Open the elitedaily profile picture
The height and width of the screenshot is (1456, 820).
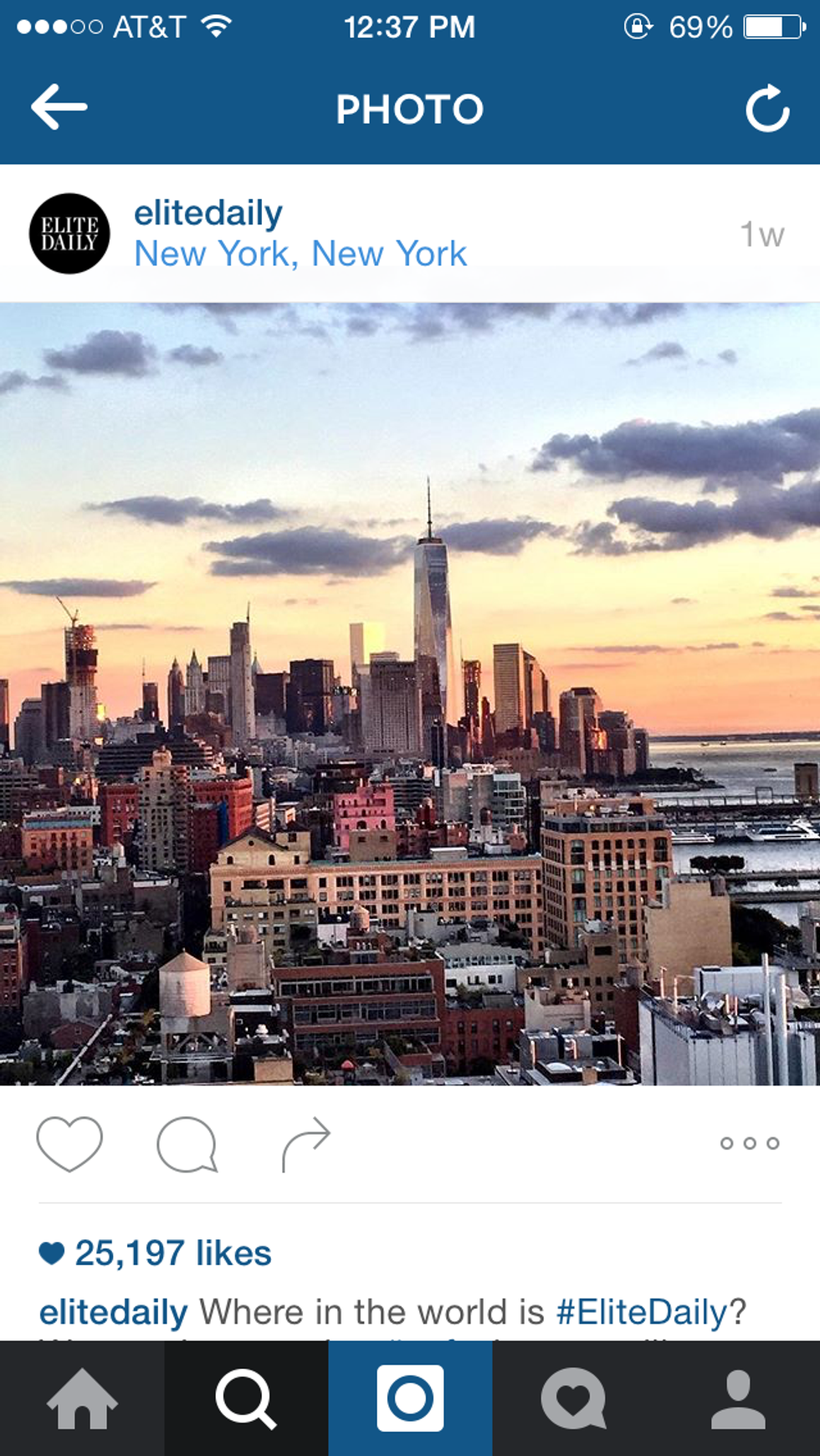coord(69,233)
